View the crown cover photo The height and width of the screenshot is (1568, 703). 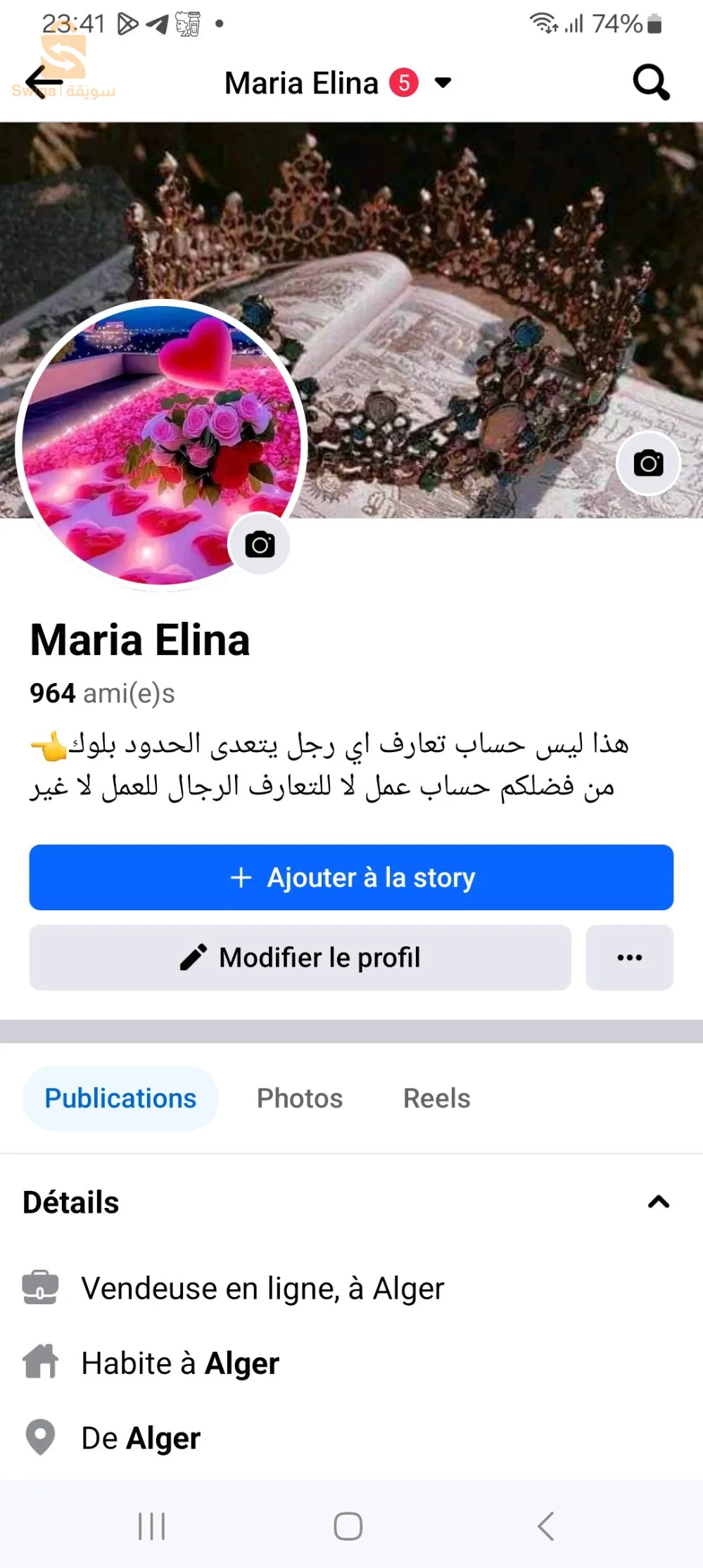[x=457, y=281]
